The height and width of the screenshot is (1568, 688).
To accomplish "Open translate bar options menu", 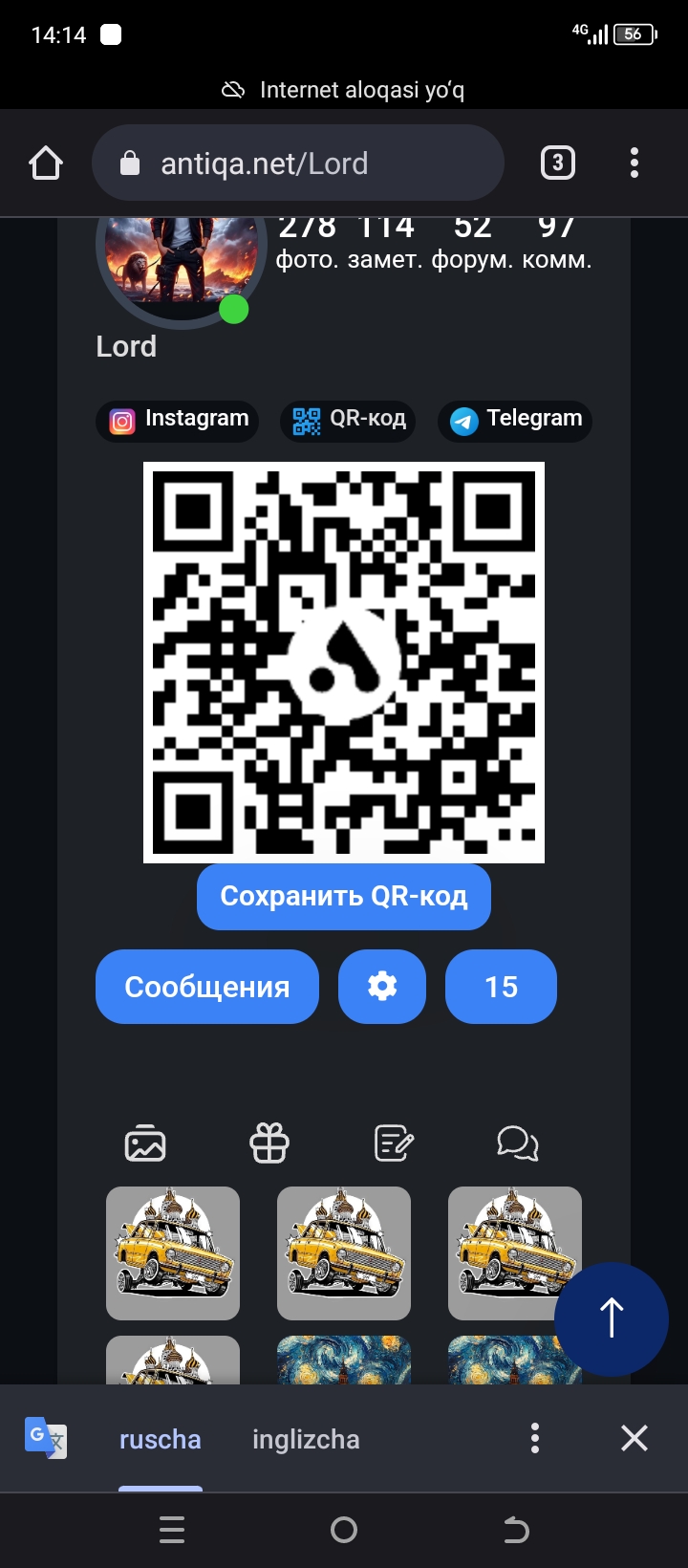I will (x=535, y=1438).
